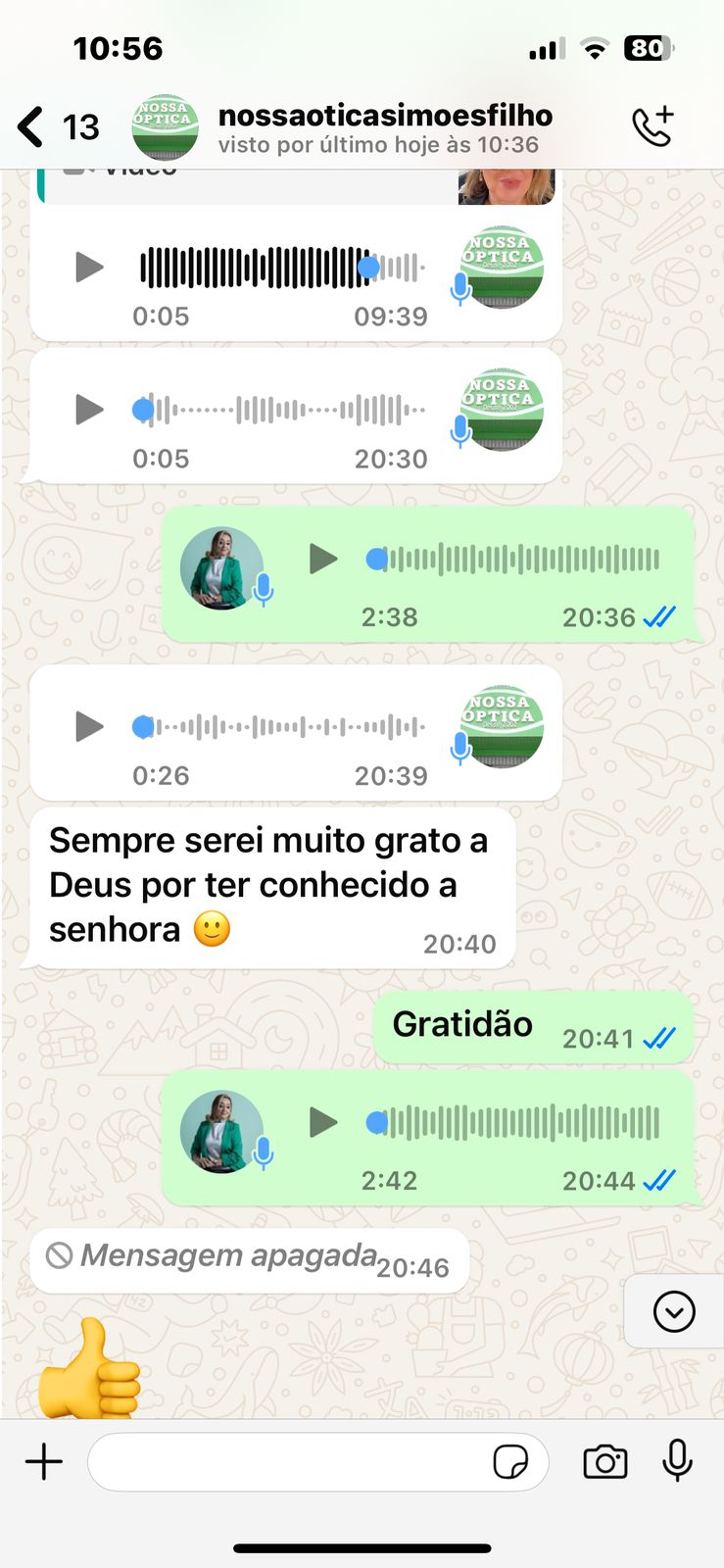The height and width of the screenshot is (1568, 724).
Task: Open contact profile picture in the header
Action: 165,127
